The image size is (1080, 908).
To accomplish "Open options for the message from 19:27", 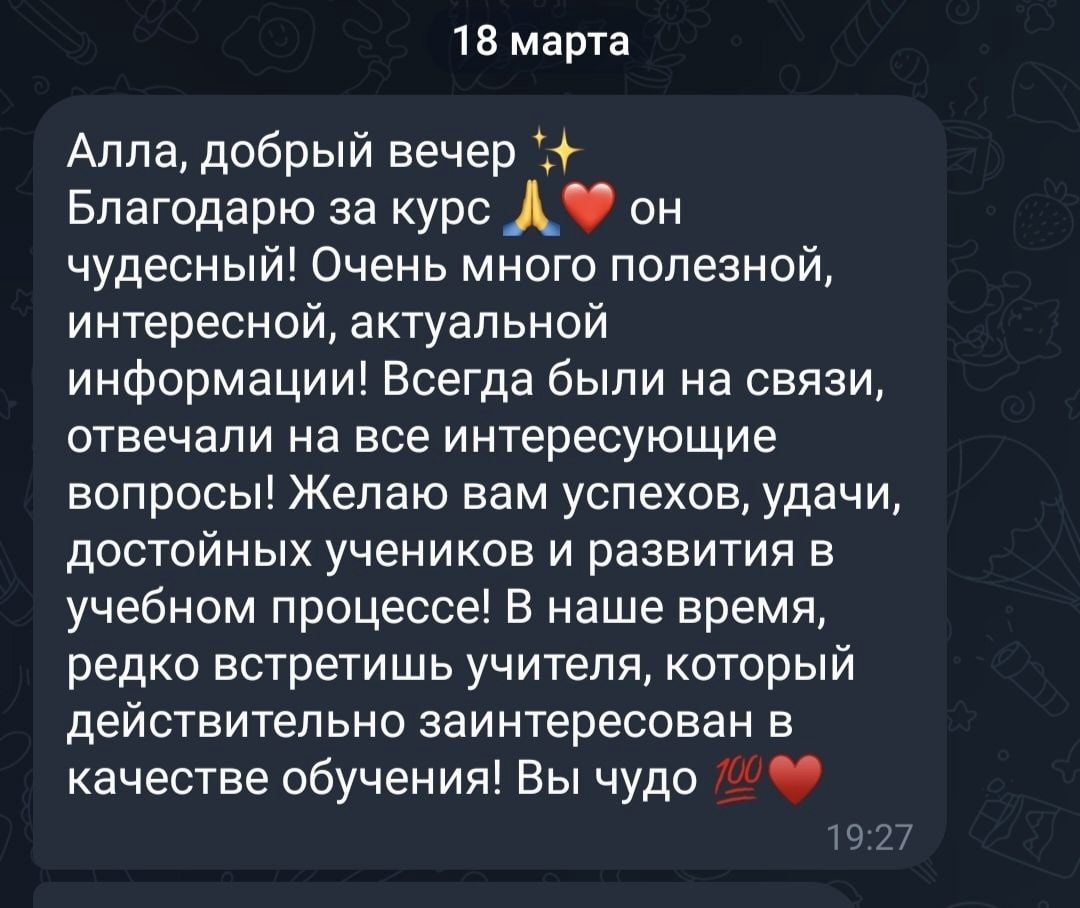I will click(489, 480).
